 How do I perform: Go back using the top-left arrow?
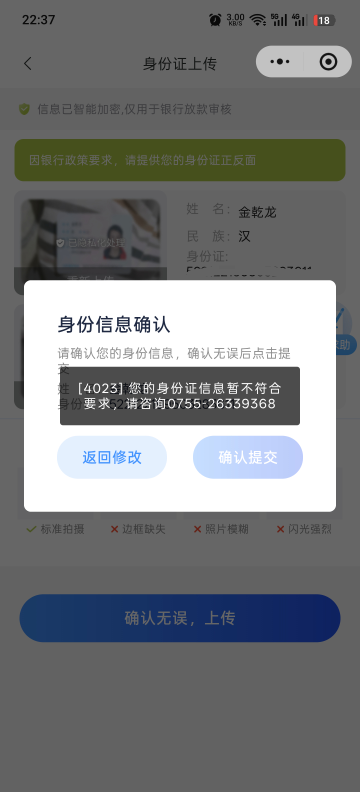pyautogui.click(x=28, y=64)
